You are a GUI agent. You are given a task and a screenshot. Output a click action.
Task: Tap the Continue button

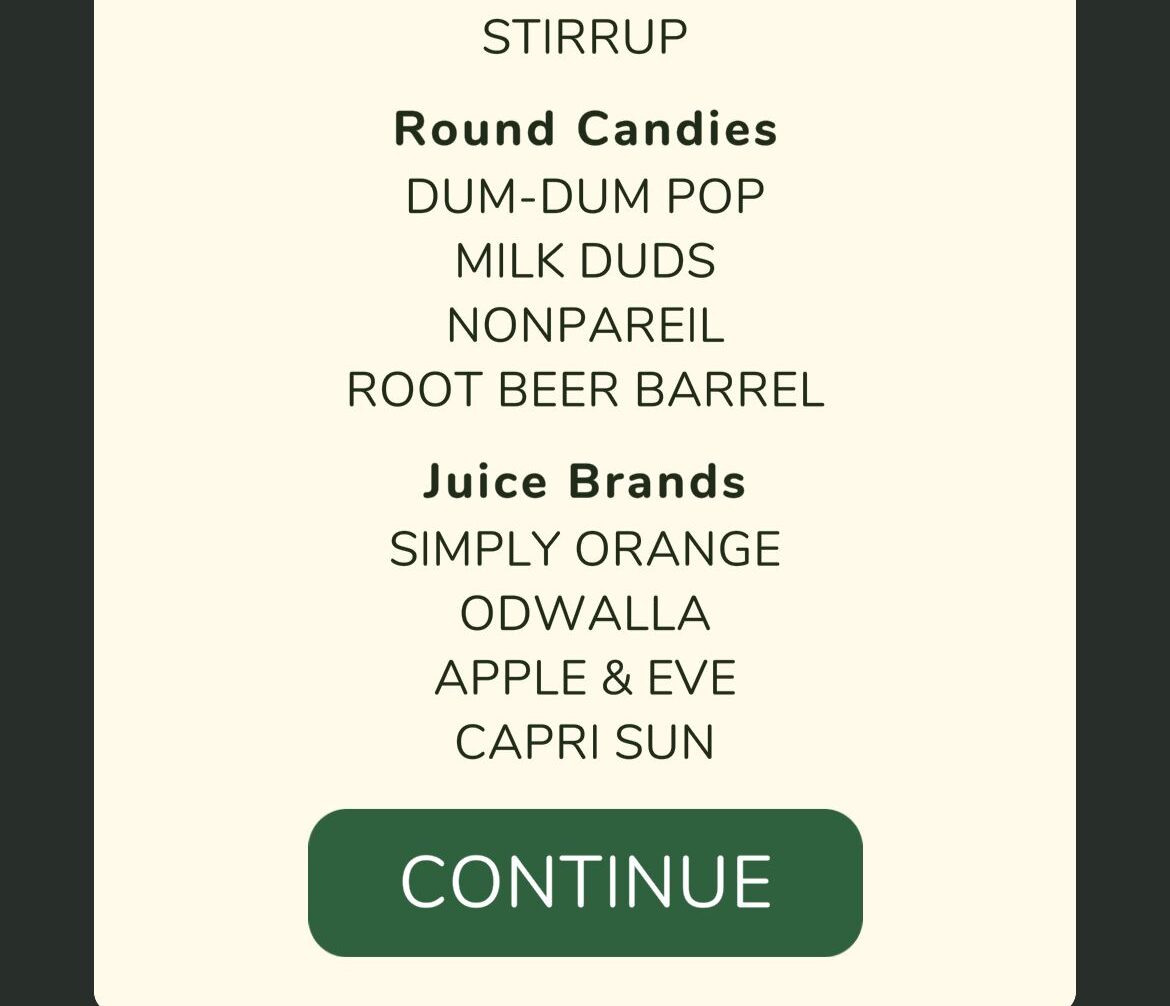pyautogui.click(x=585, y=882)
